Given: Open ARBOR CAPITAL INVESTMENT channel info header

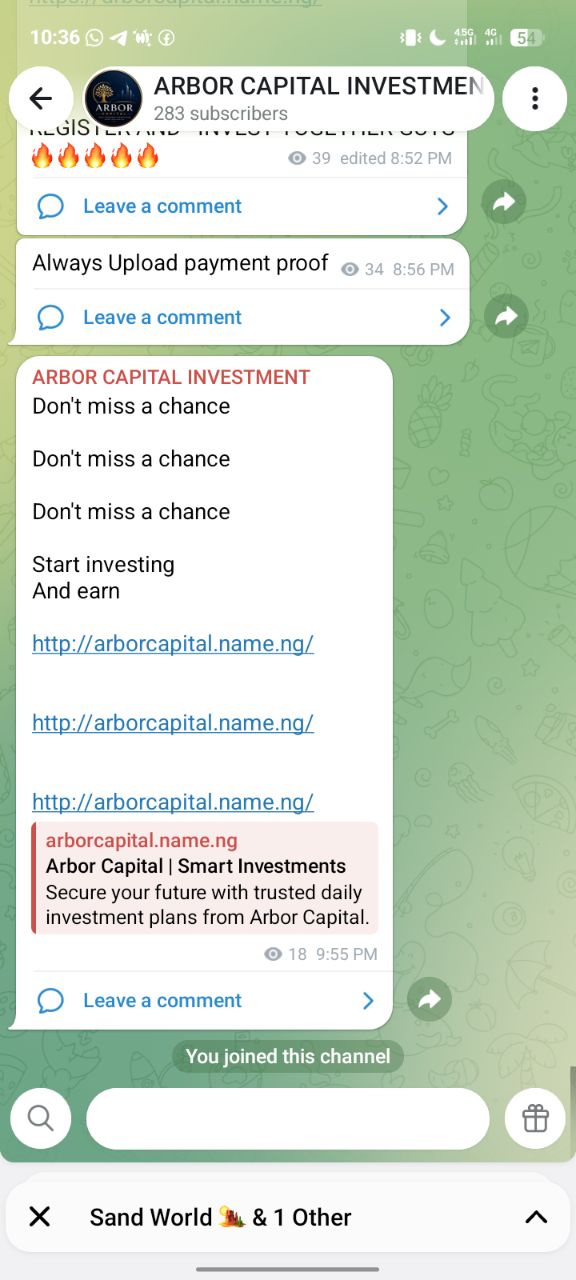Looking at the screenshot, I should [x=288, y=98].
